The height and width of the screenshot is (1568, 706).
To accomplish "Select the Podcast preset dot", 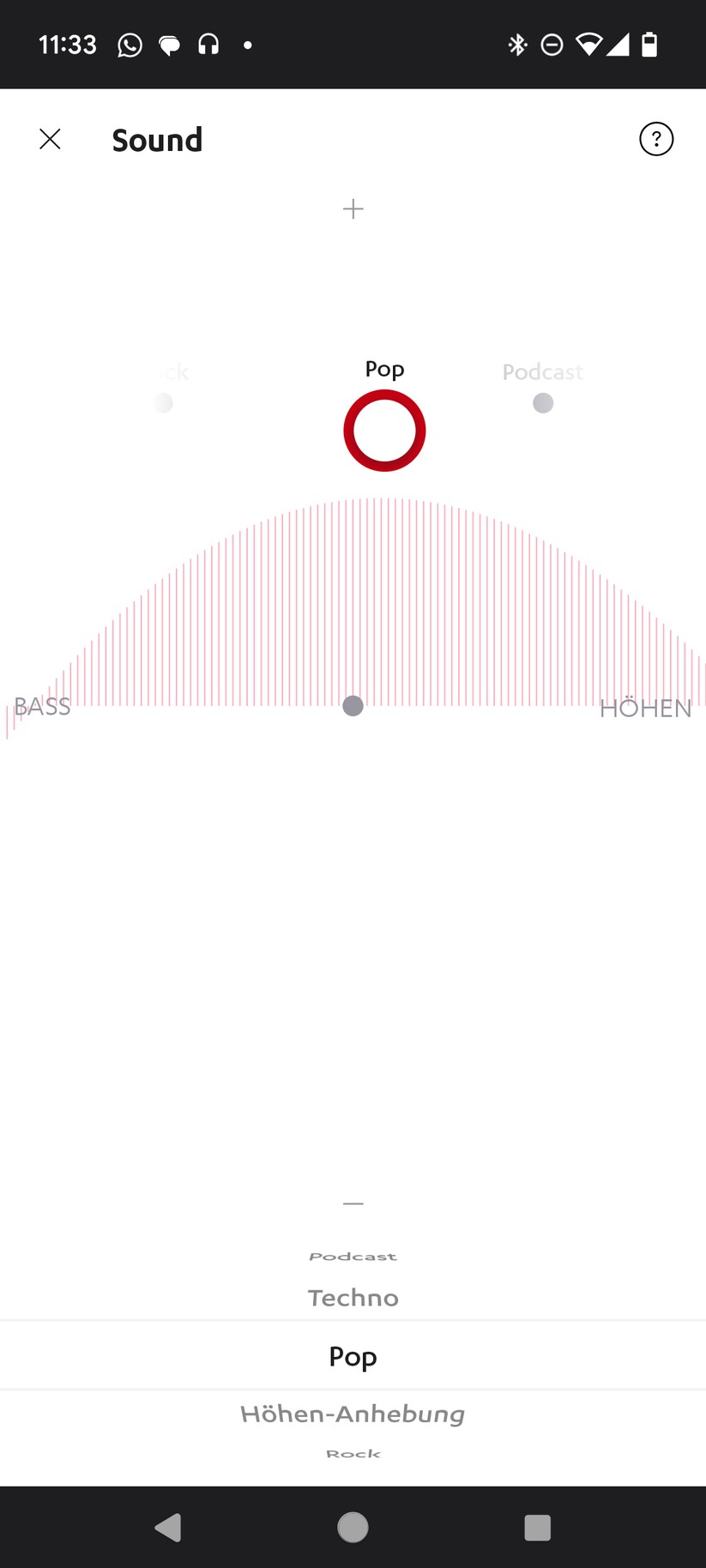I will [x=543, y=402].
